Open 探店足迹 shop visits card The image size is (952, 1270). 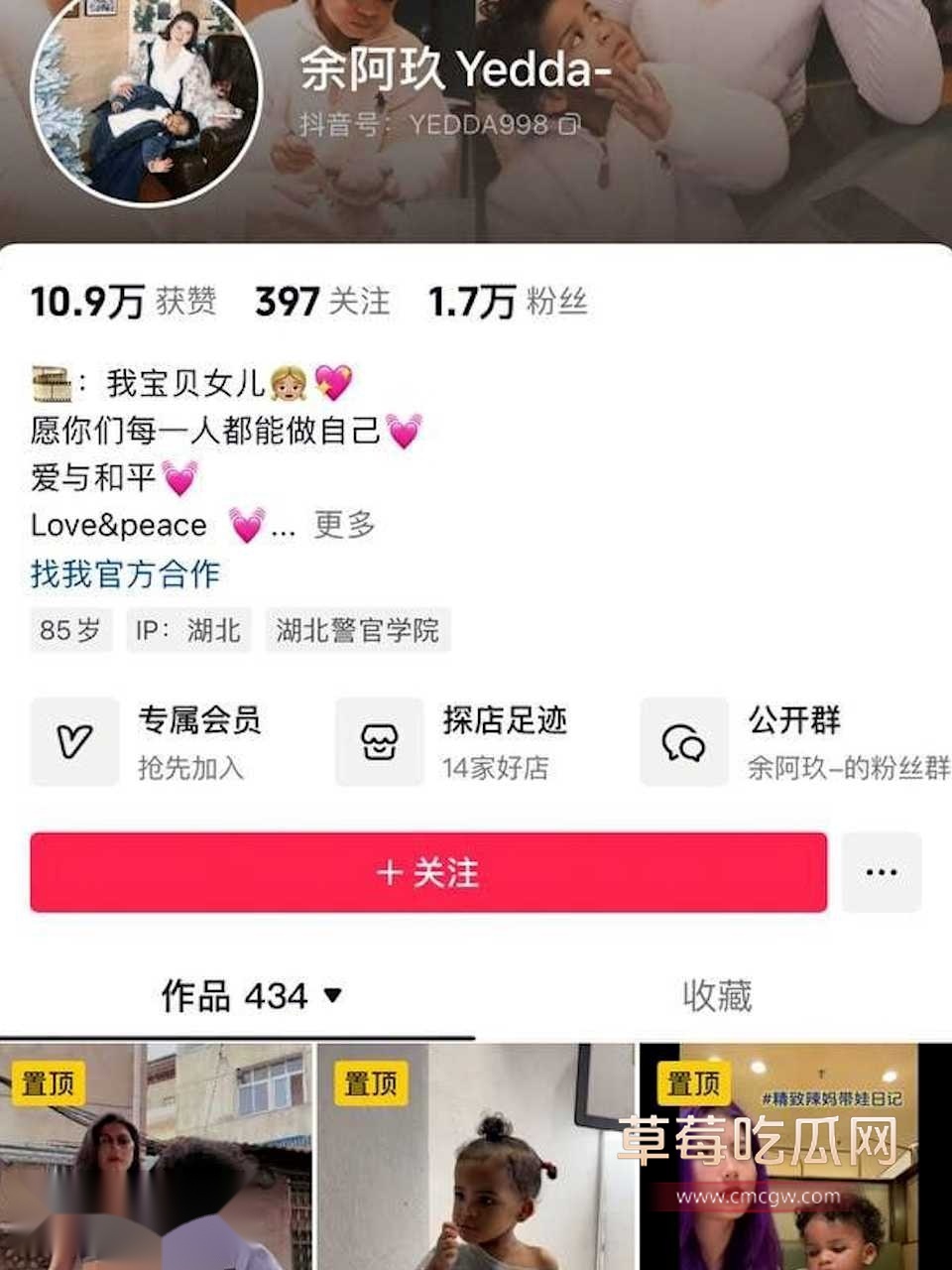tap(456, 742)
